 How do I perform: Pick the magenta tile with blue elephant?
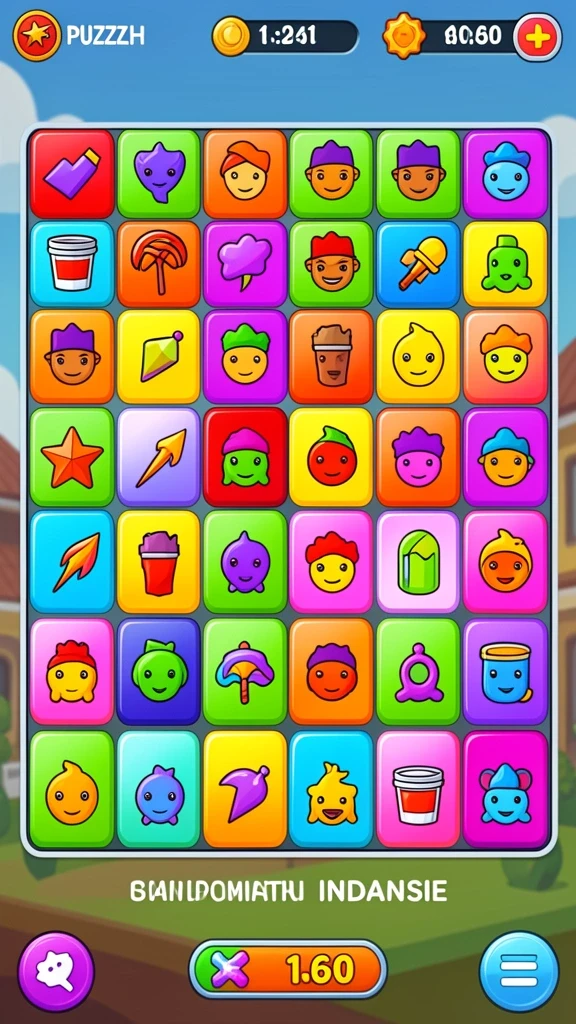pos(505,789)
